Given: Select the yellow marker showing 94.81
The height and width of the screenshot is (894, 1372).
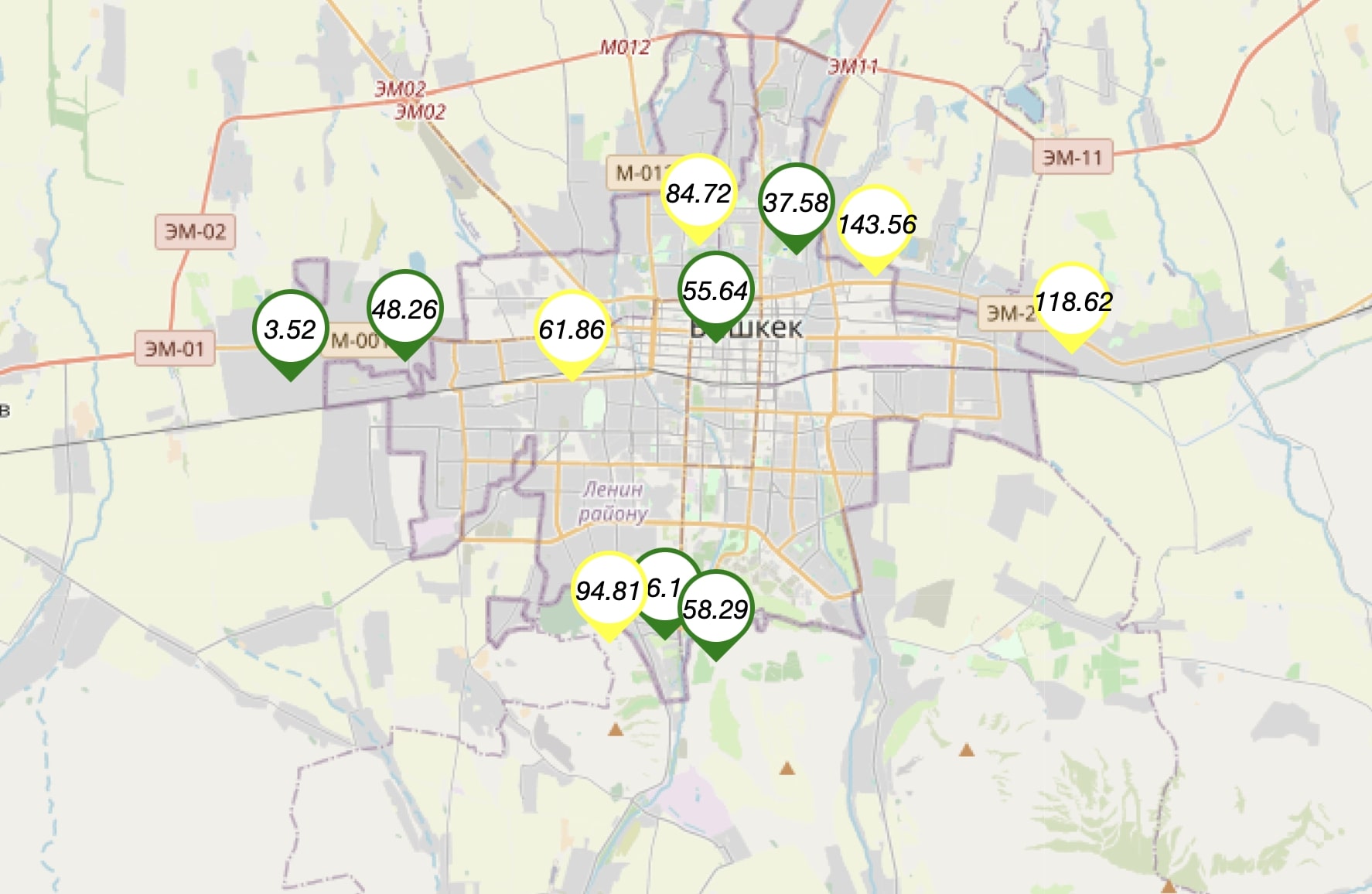Looking at the screenshot, I should (x=608, y=591).
